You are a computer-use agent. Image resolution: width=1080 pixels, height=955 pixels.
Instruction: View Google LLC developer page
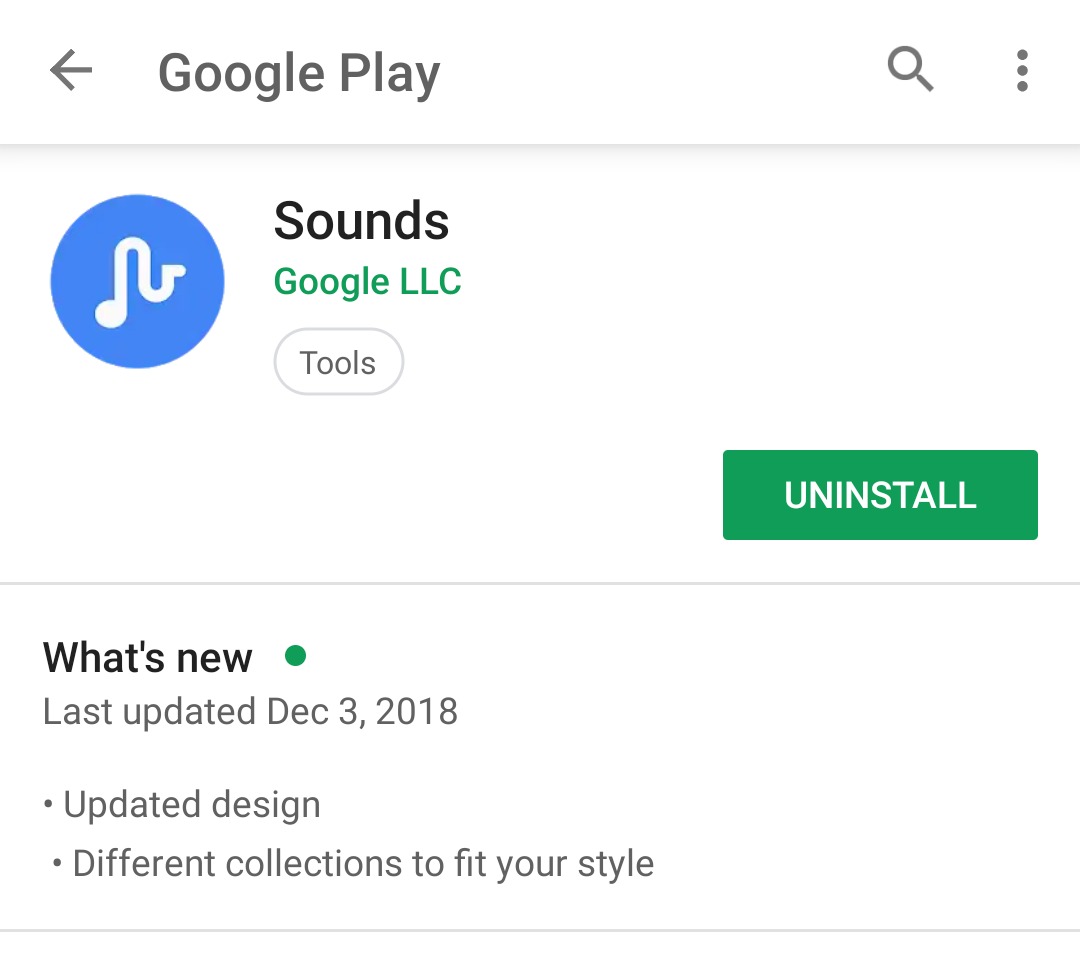tap(367, 282)
